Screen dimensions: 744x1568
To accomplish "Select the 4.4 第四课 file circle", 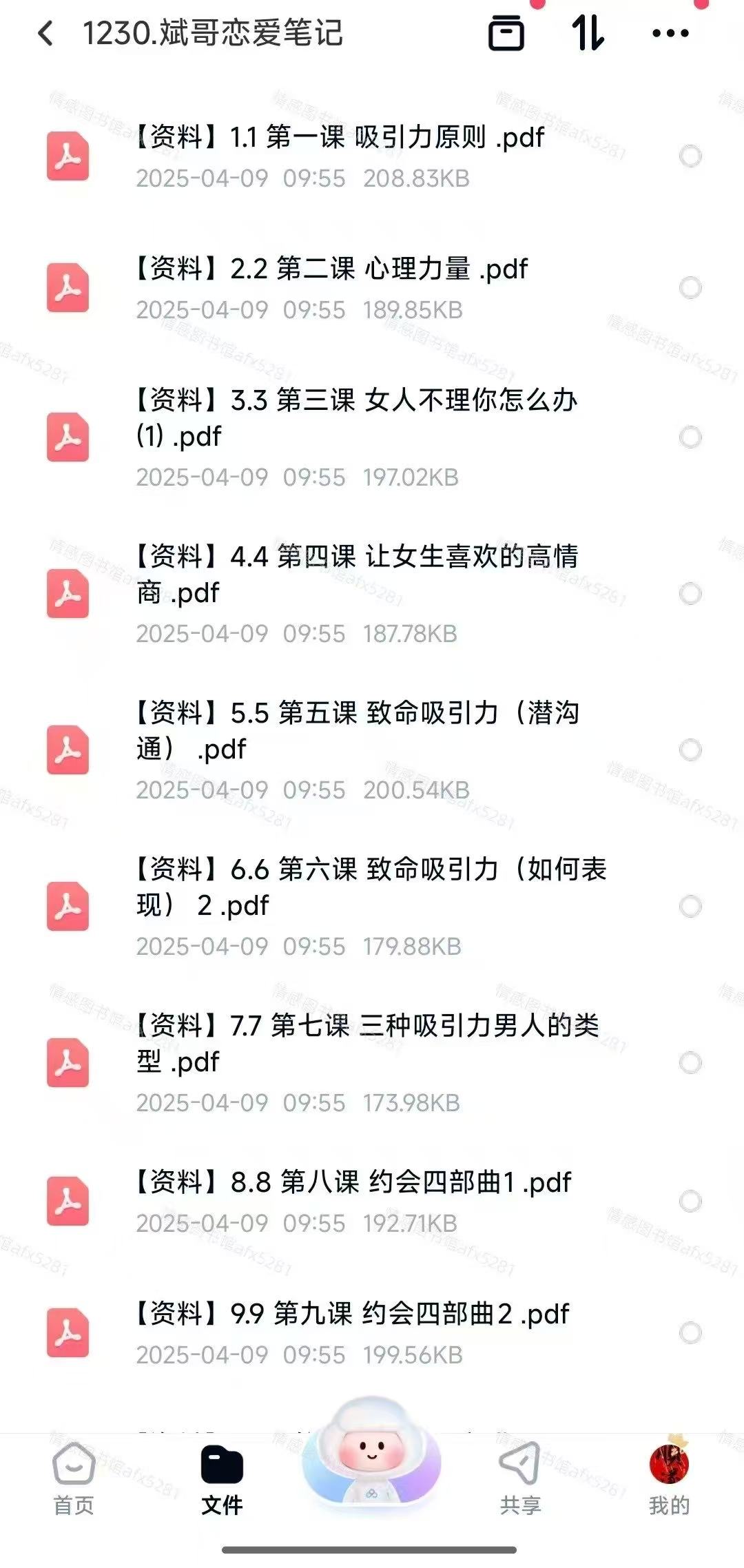I will [690, 594].
